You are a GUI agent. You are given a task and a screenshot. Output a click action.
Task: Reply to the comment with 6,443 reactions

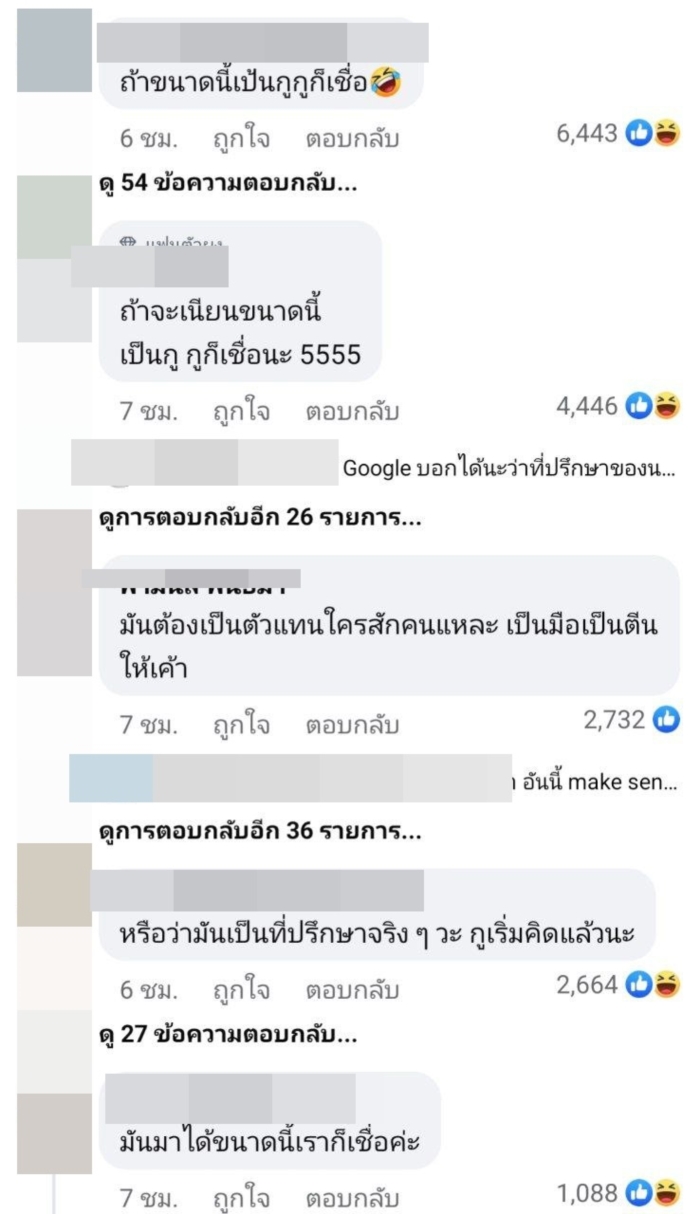[351, 140]
